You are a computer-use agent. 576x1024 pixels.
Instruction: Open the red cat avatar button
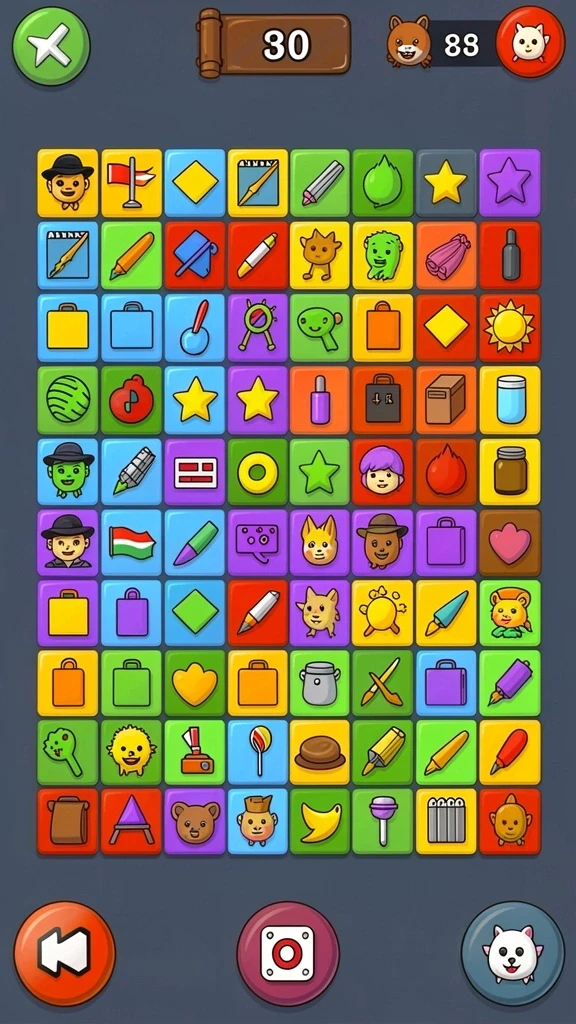(530, 42)
